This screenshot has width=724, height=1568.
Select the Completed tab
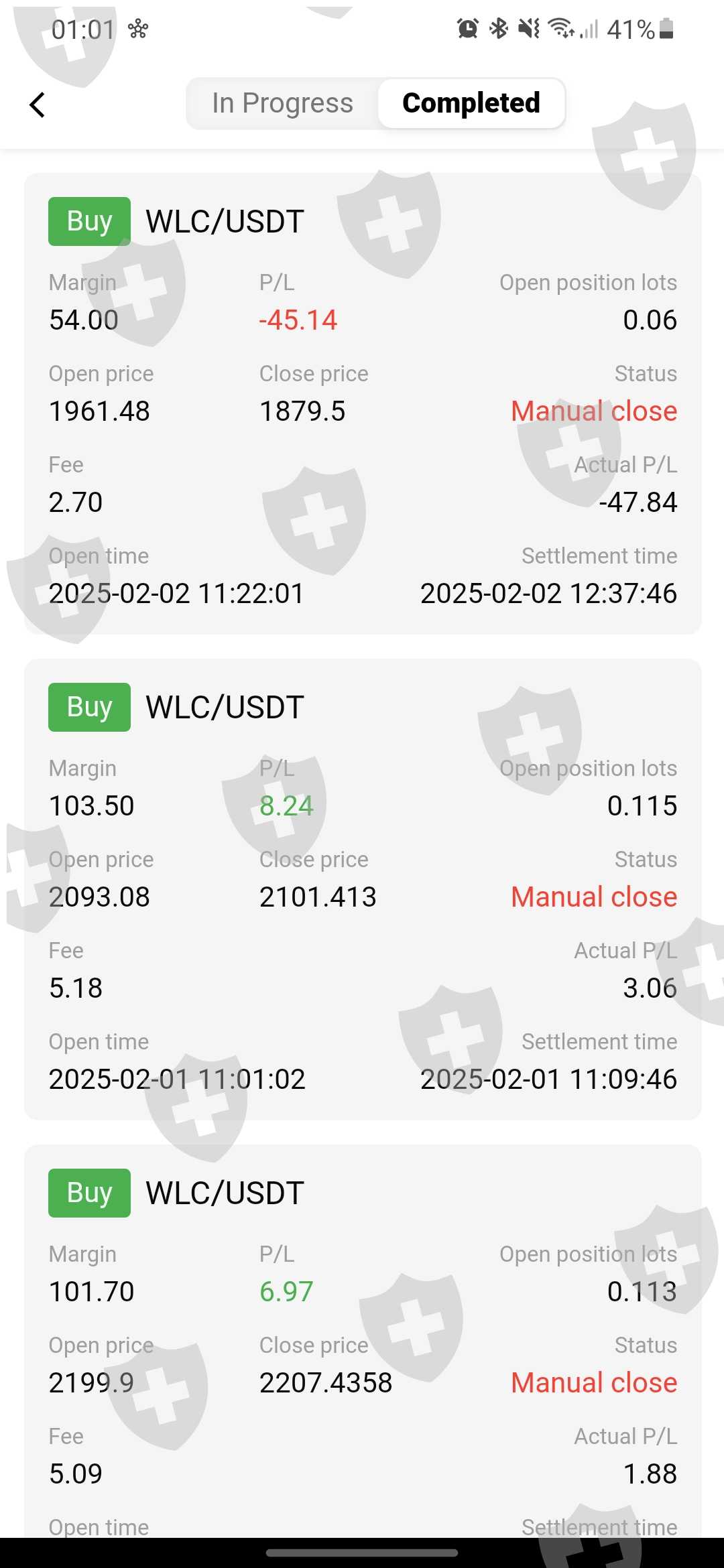click(471, 103)
